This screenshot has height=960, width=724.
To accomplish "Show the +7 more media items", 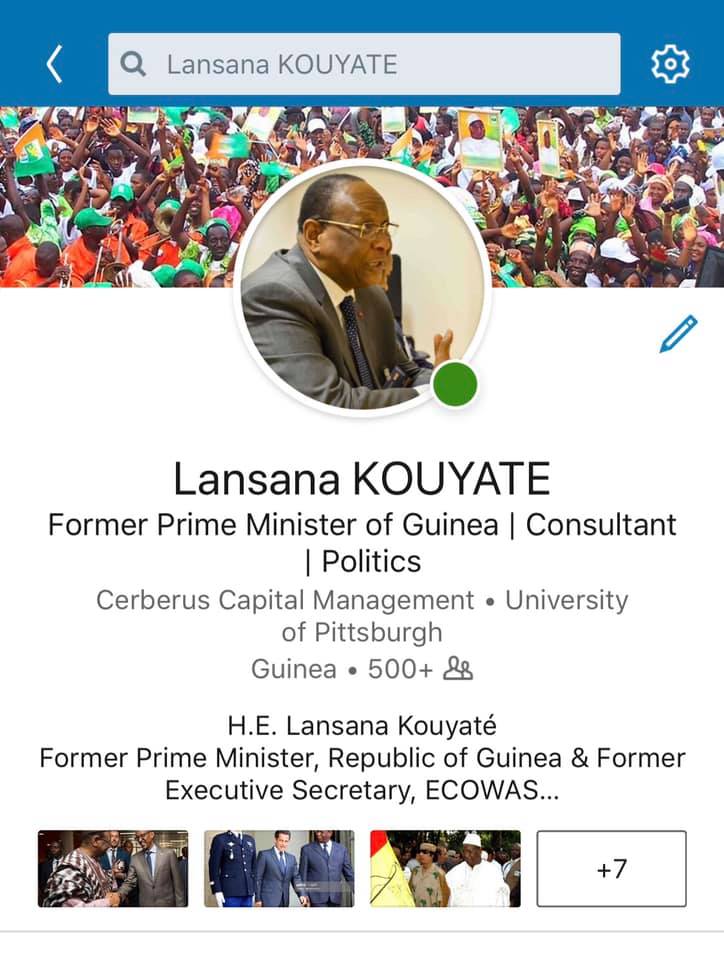I will click(x=611, y=868).
